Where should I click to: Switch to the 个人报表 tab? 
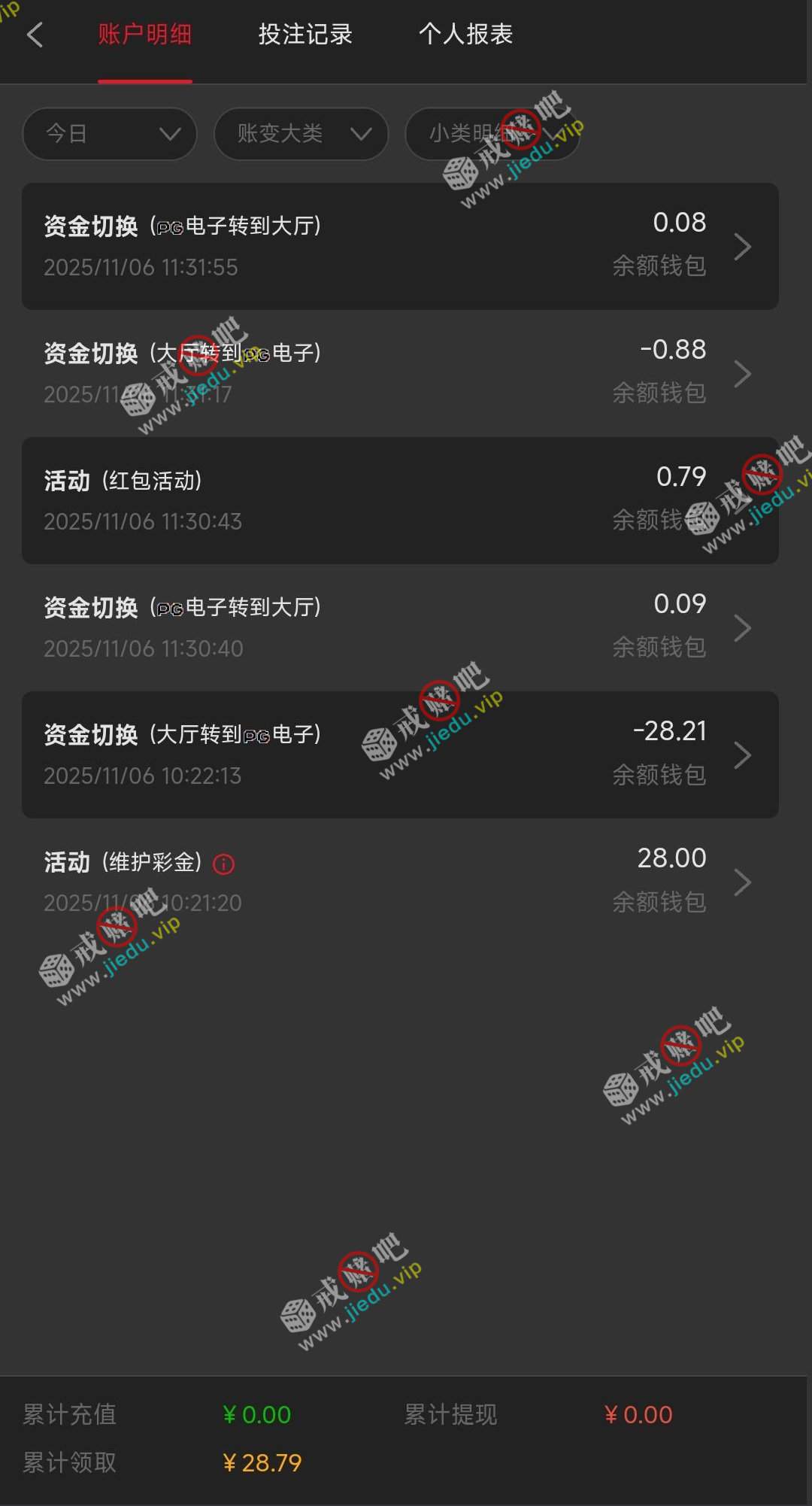[x=465, y=35]
